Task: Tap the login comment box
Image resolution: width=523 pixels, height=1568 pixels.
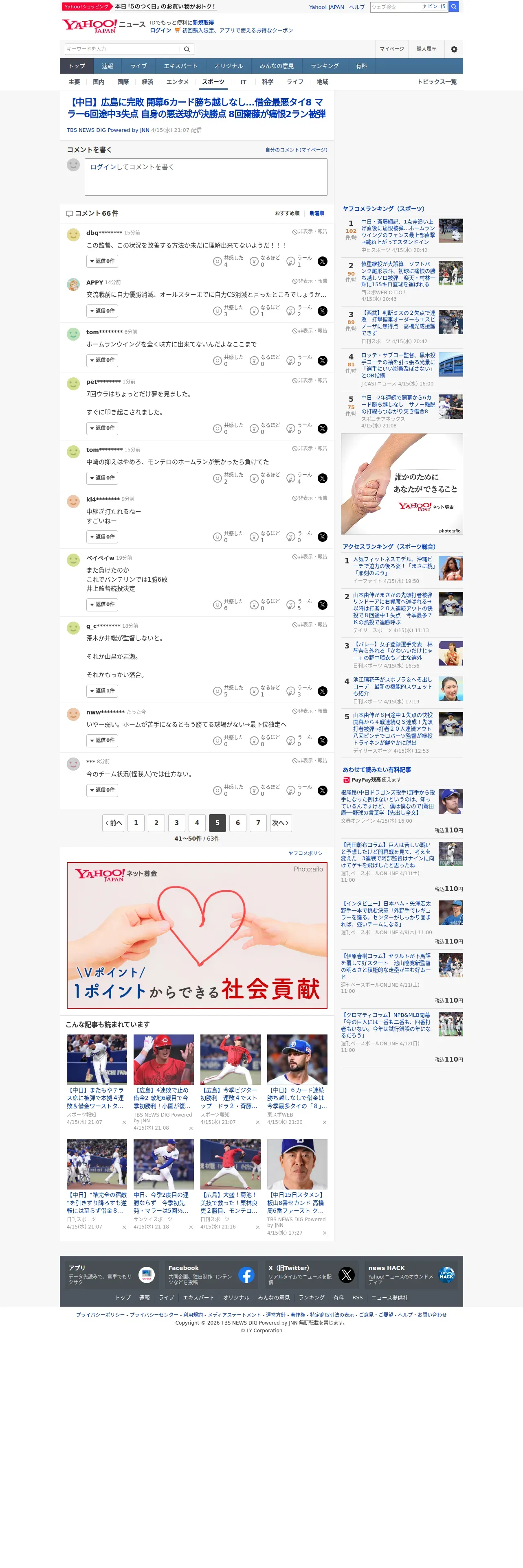Action: 206,177
